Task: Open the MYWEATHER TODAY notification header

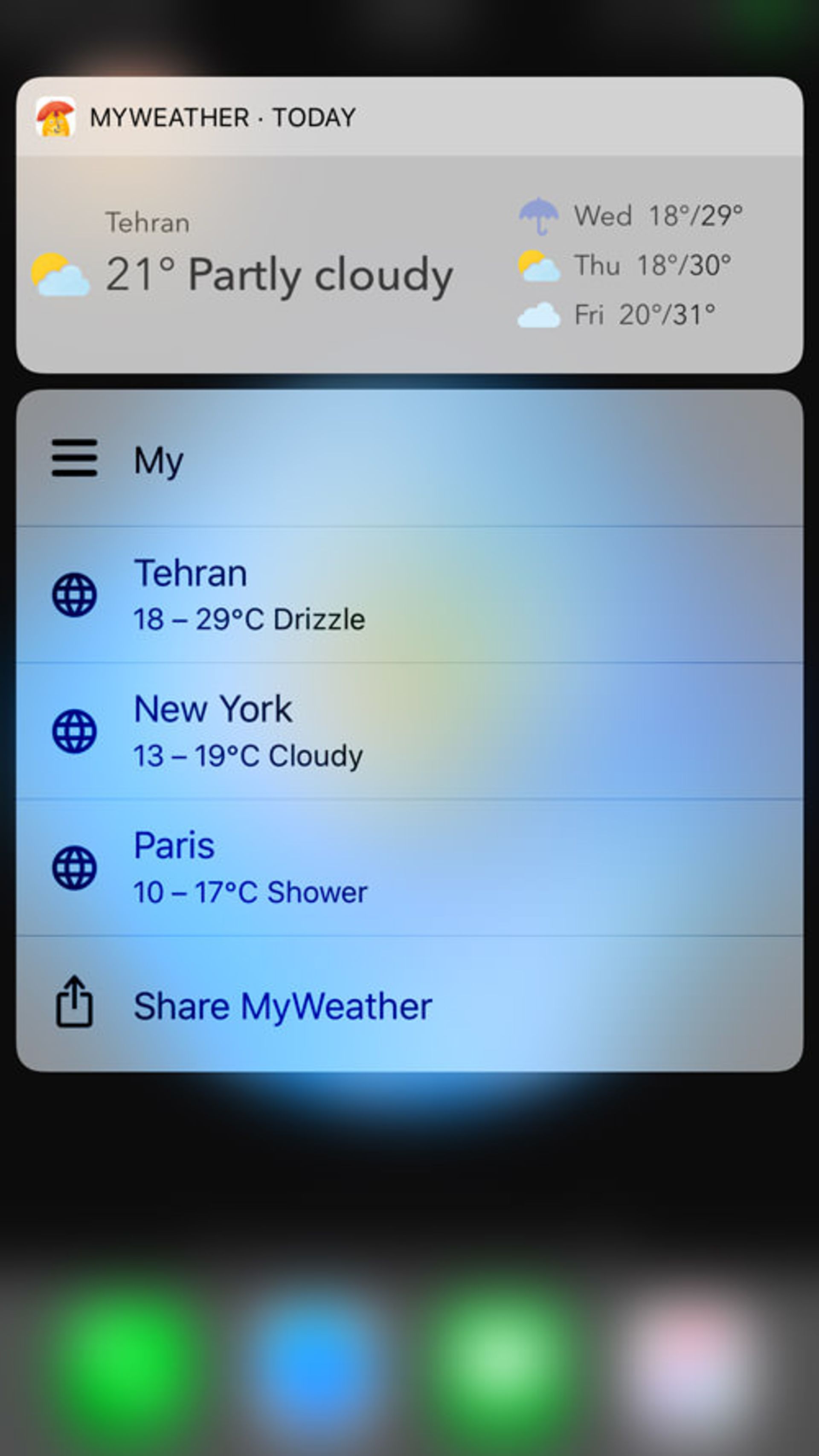Action: 222,117
